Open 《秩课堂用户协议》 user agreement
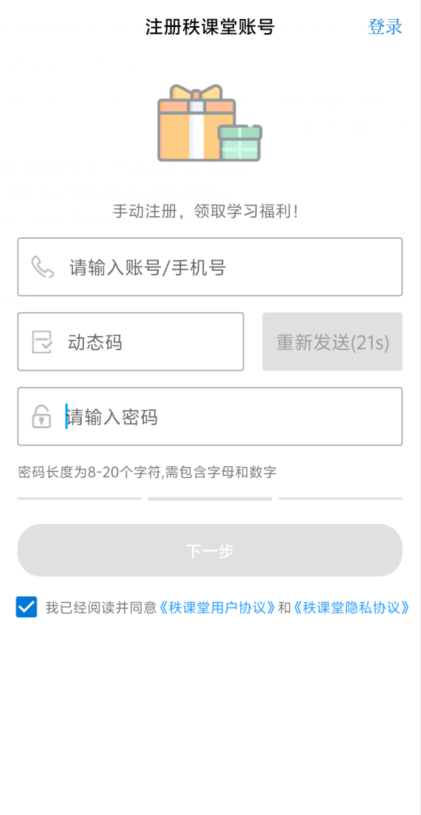 tap(217, 608)
